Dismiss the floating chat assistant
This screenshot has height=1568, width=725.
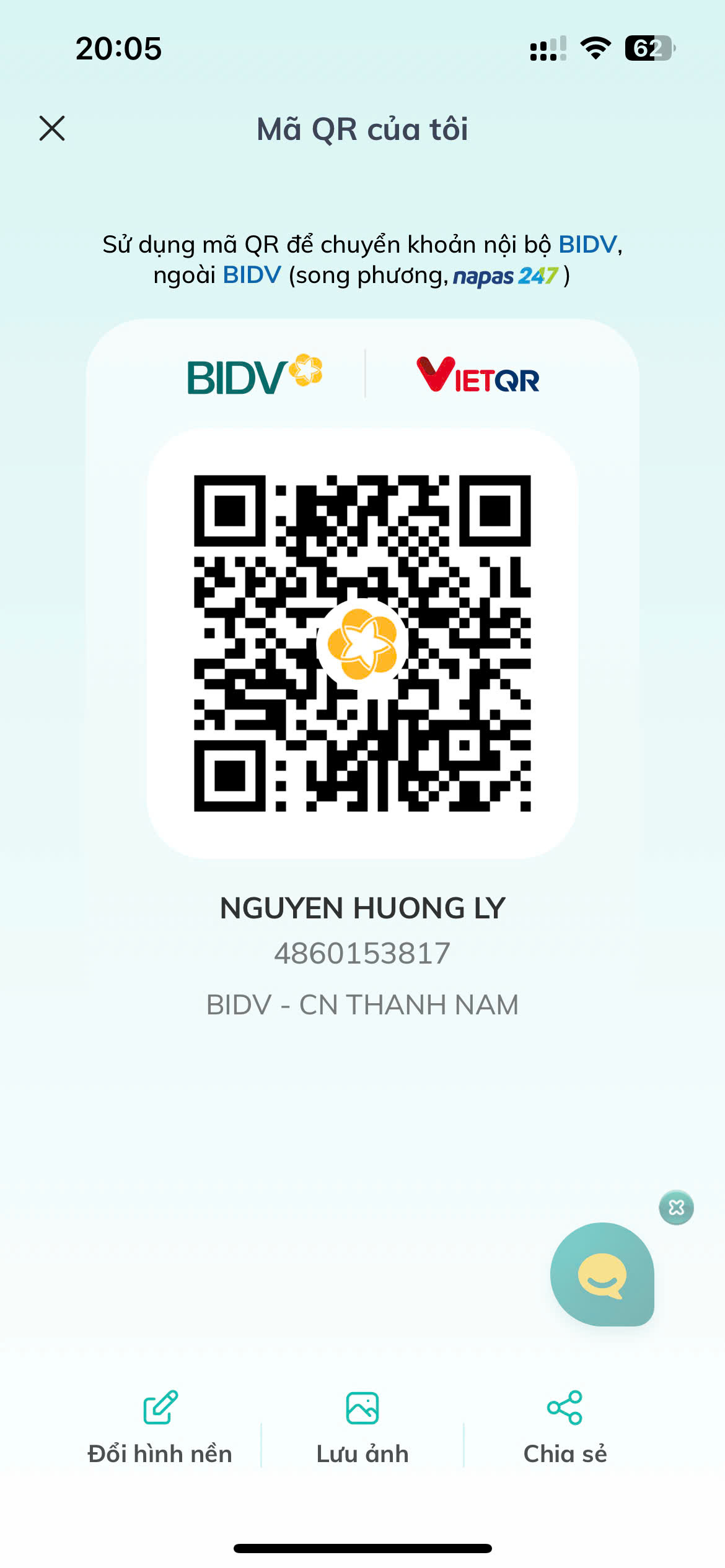[x=676, y=1208]
